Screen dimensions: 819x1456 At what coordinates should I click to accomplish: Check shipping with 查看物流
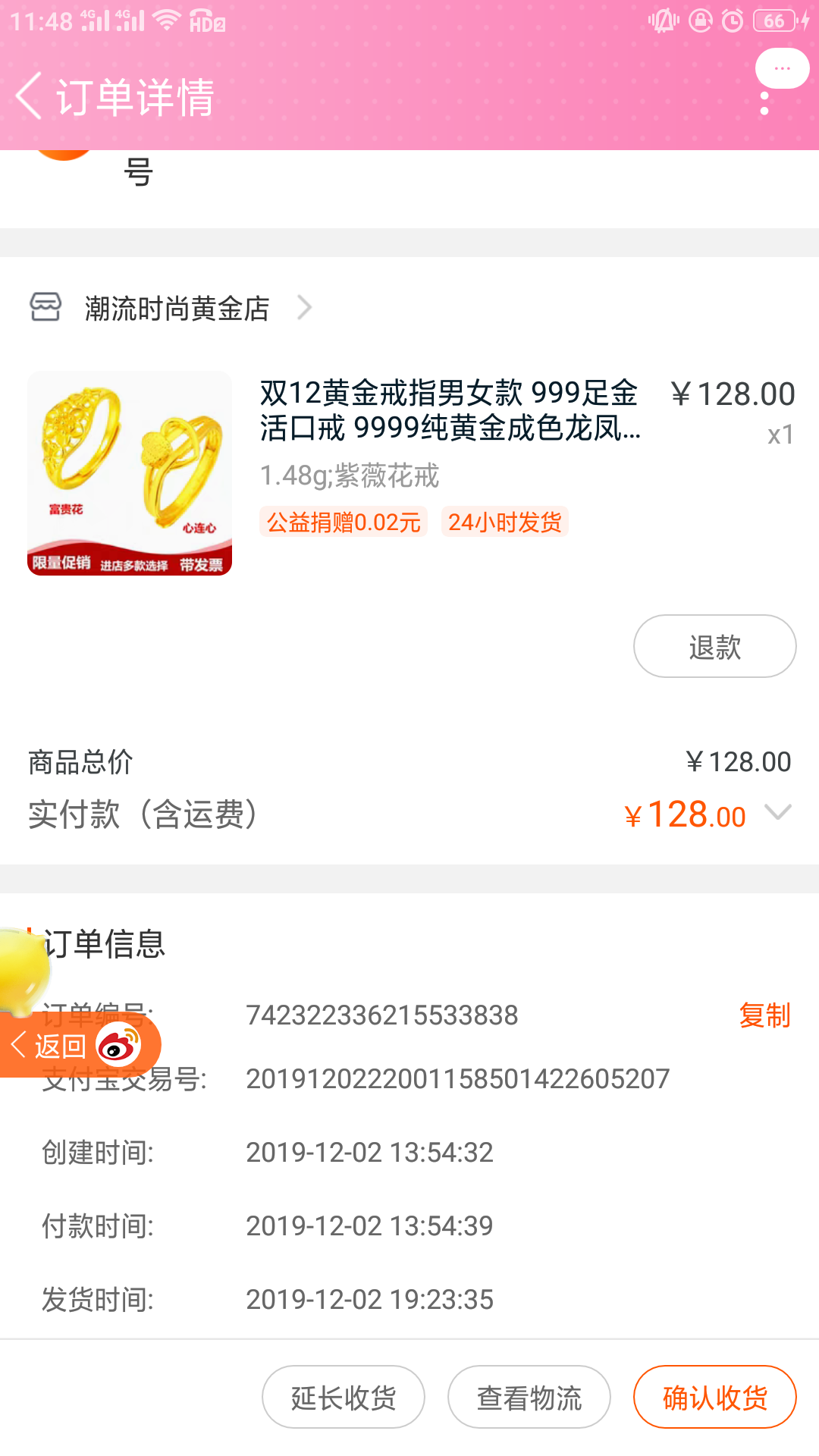pyautogui.click(x=529, y=1397)
